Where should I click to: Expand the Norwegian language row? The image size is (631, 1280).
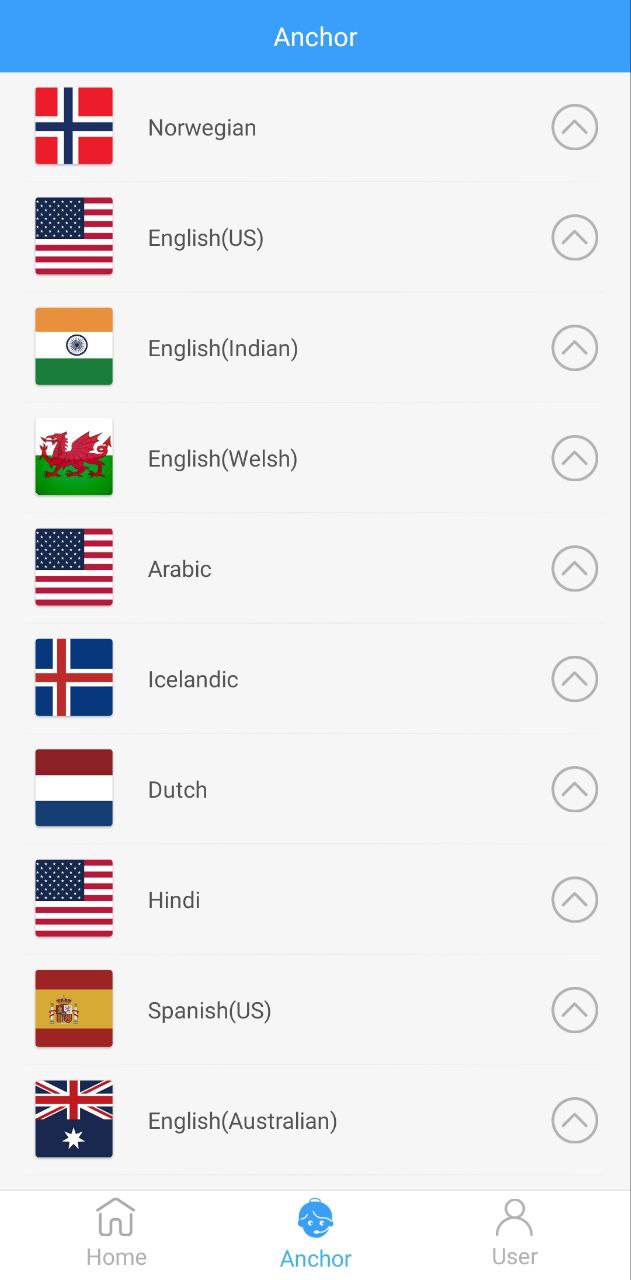574,127
